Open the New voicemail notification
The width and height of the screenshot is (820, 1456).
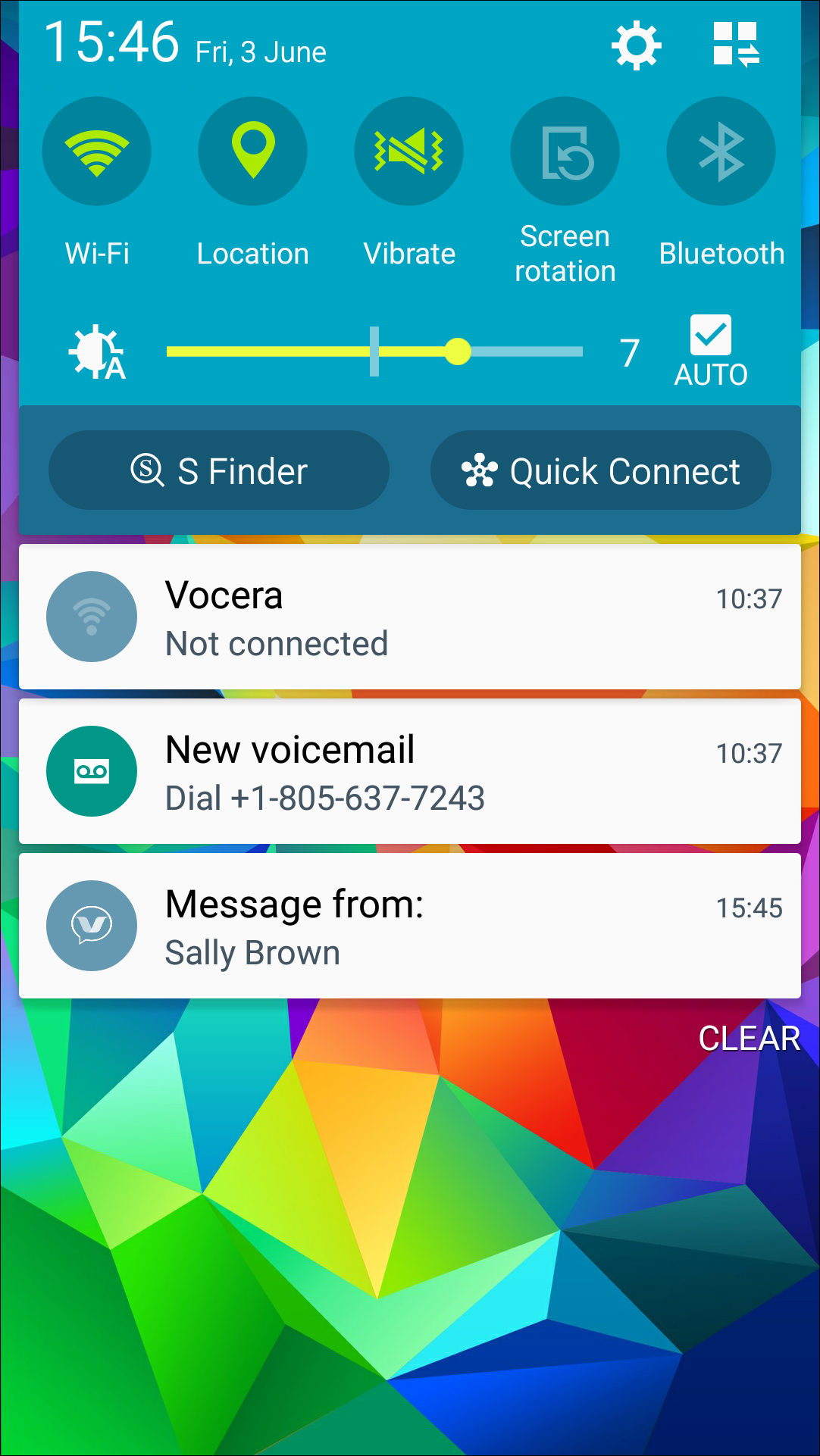(409, 772)
